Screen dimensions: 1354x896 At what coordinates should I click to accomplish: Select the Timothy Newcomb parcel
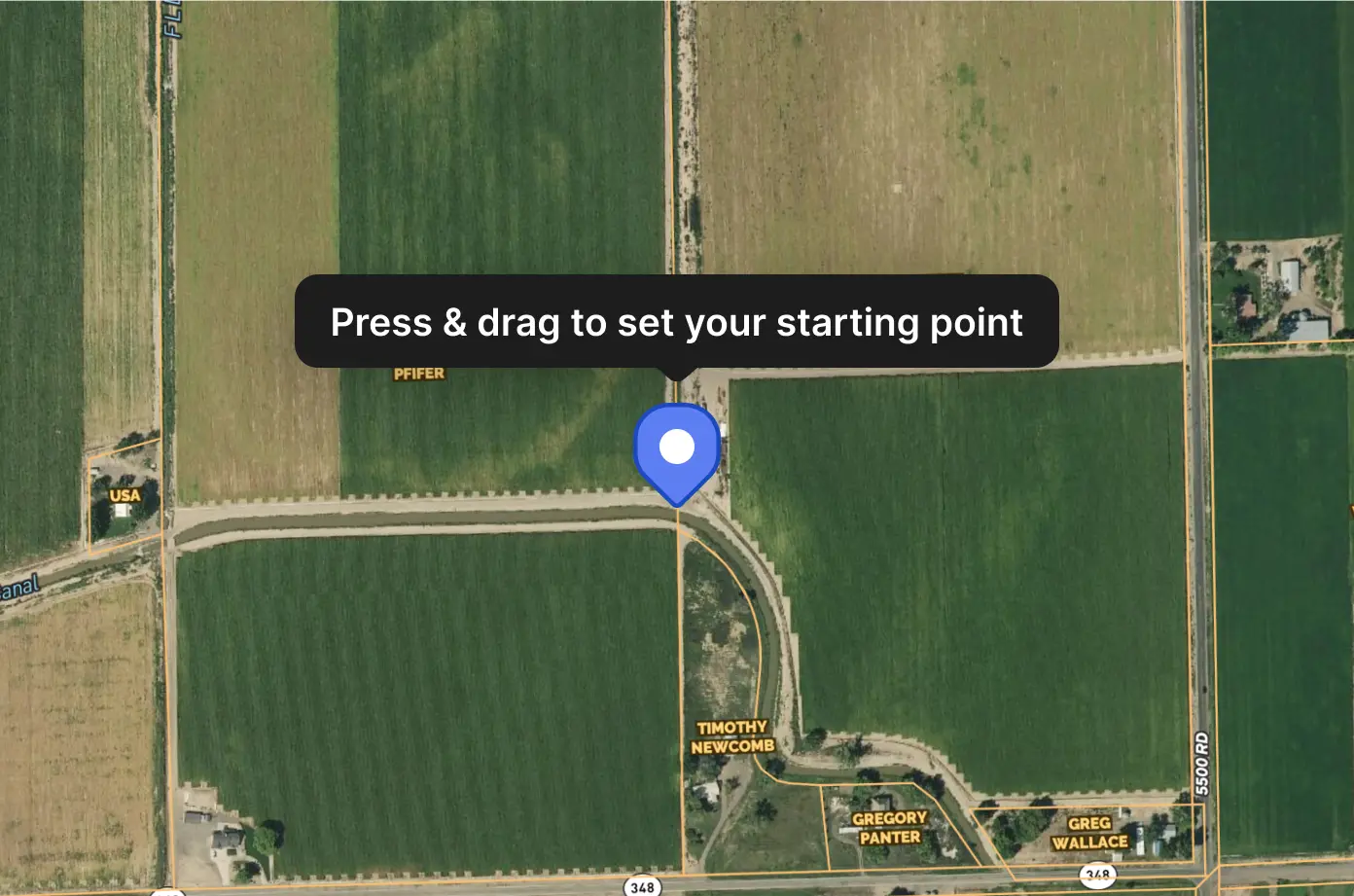732,736
